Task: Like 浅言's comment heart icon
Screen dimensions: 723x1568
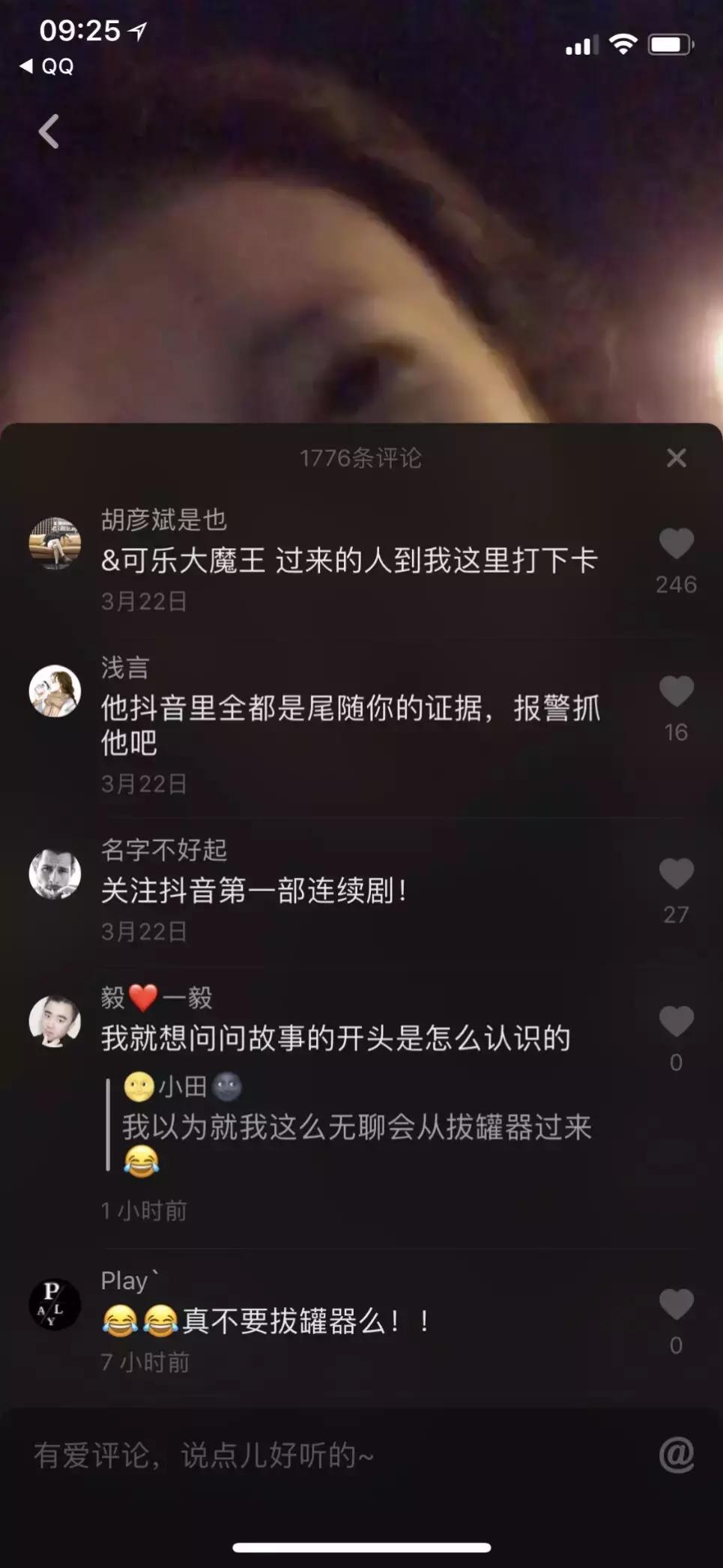Action: tap(677, 690)
